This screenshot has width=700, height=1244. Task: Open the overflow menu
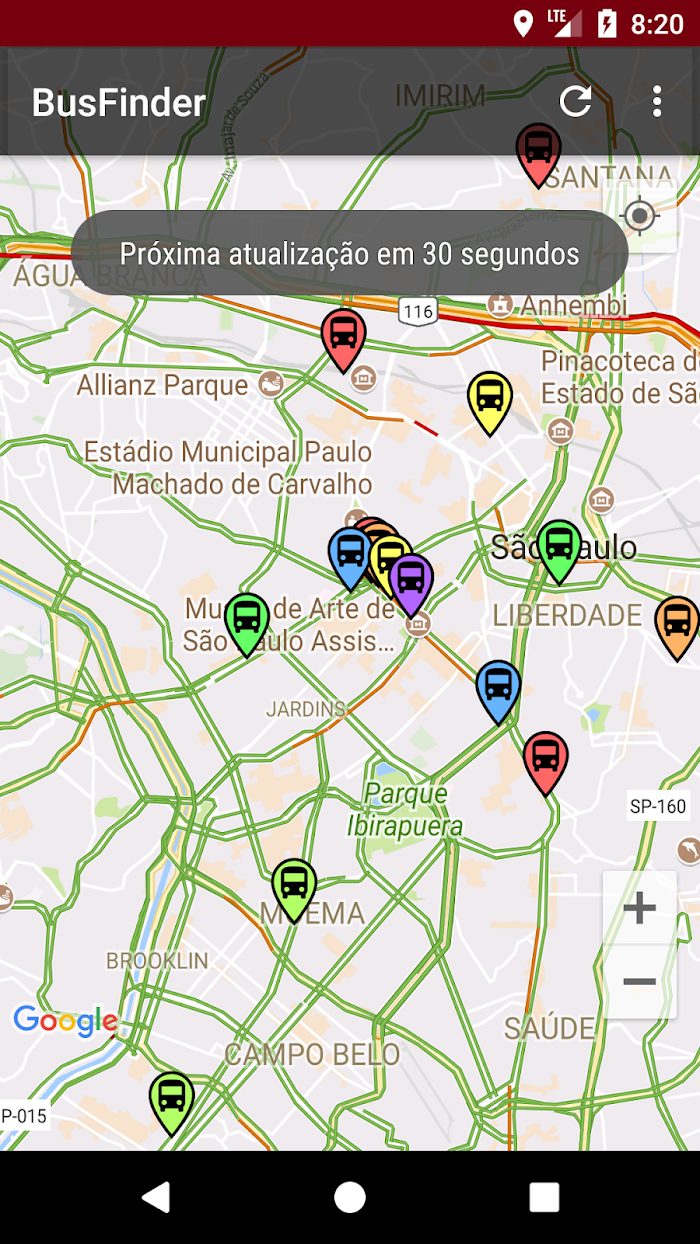click(657, 101)
